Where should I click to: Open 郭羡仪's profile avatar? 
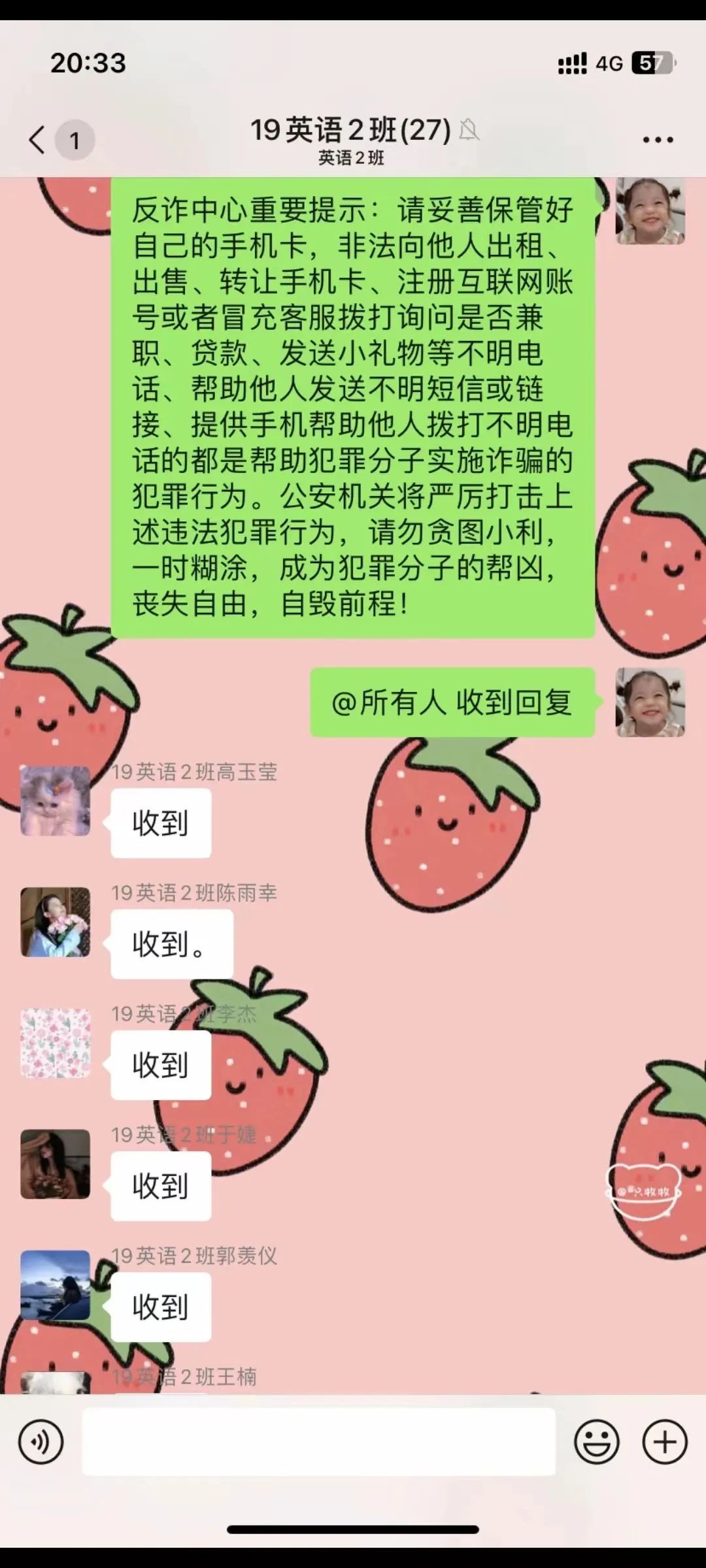point(56,1285)
